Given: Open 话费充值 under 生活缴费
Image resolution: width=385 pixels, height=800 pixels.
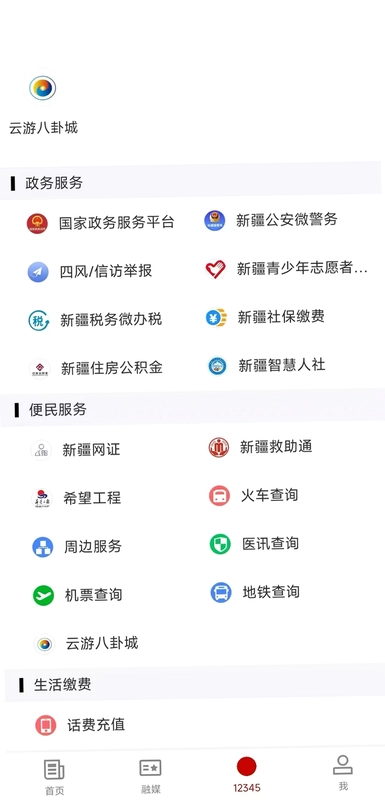Looking at the screenshot, I should click(x=80, y=725).
